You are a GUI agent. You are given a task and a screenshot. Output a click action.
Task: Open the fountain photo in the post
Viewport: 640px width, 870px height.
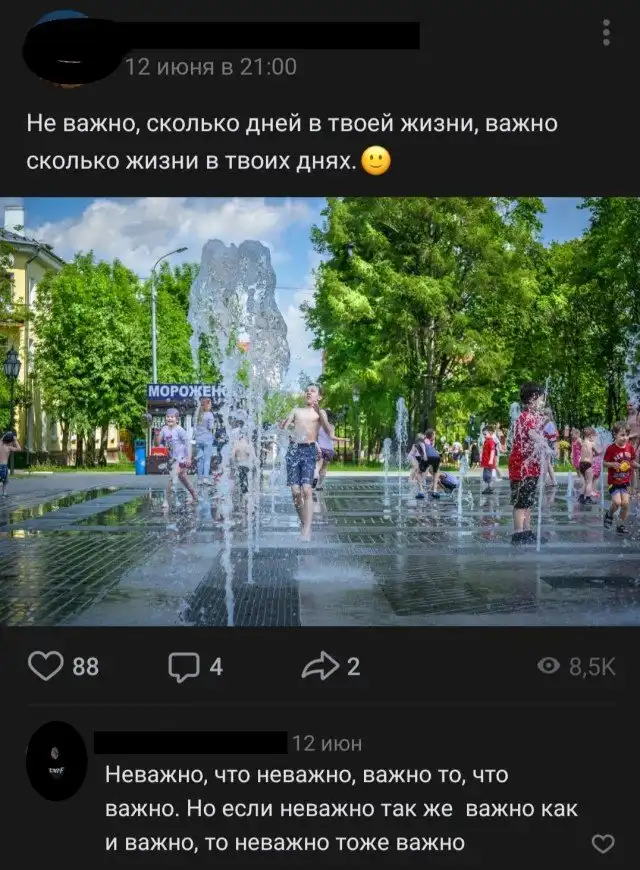pos(320,411)
